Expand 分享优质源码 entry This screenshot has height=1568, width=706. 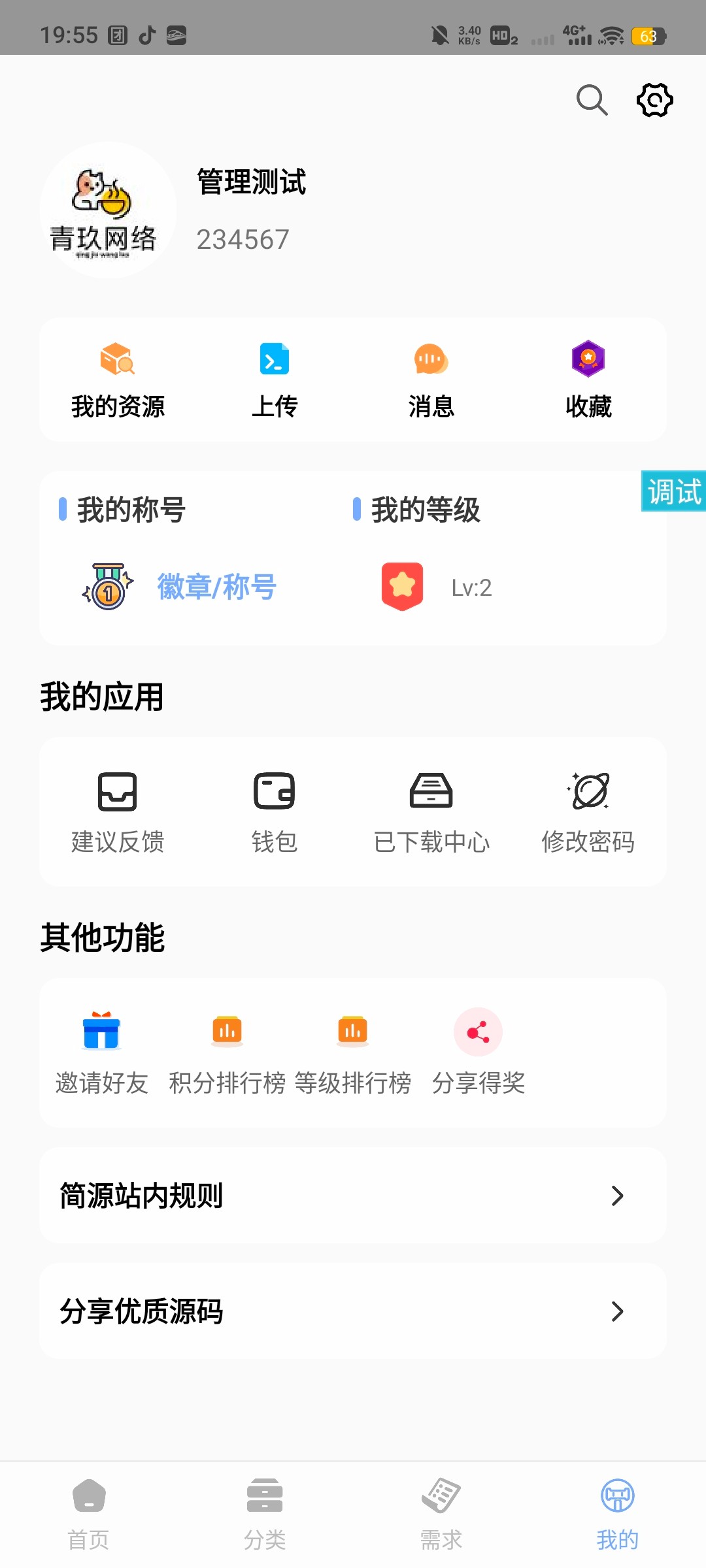pyautogui.click(x=353, y=1312)
